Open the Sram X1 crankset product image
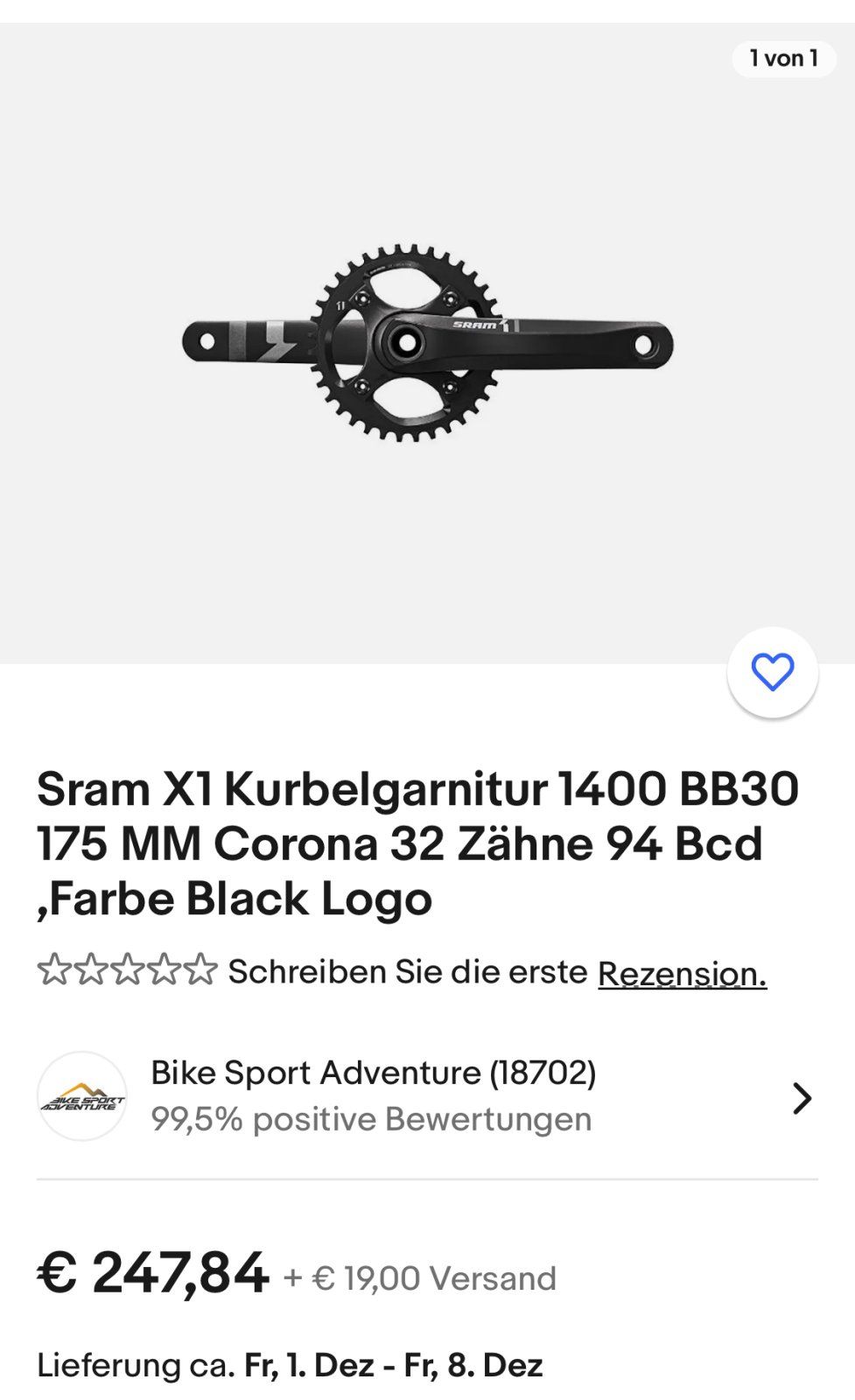The width and height of the screenshot is (855, 1400). [x=427, y=343]
